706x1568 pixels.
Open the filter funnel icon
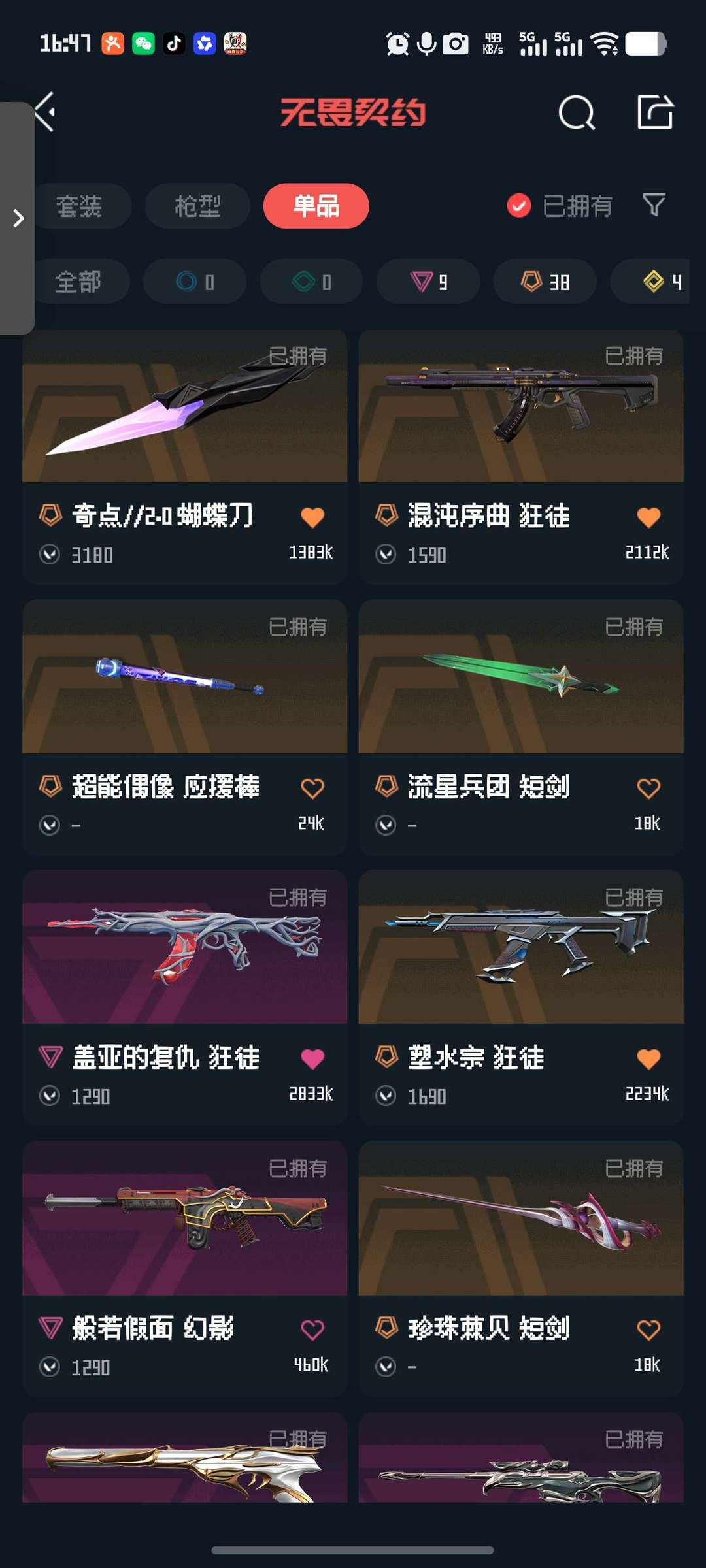pyautogui.click(x=654, y=205)
